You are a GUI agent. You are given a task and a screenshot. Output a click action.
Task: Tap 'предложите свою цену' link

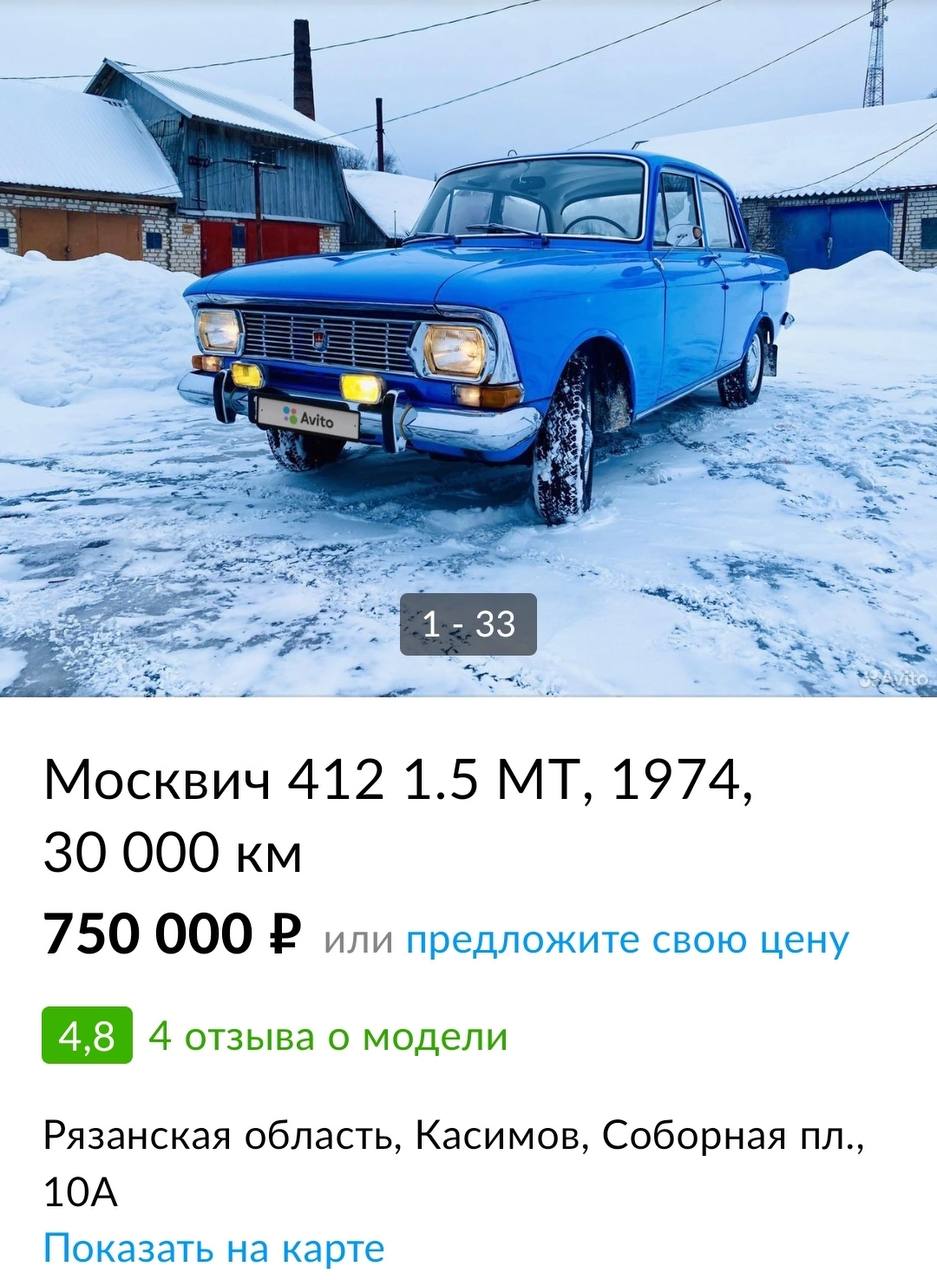[627, 940]
